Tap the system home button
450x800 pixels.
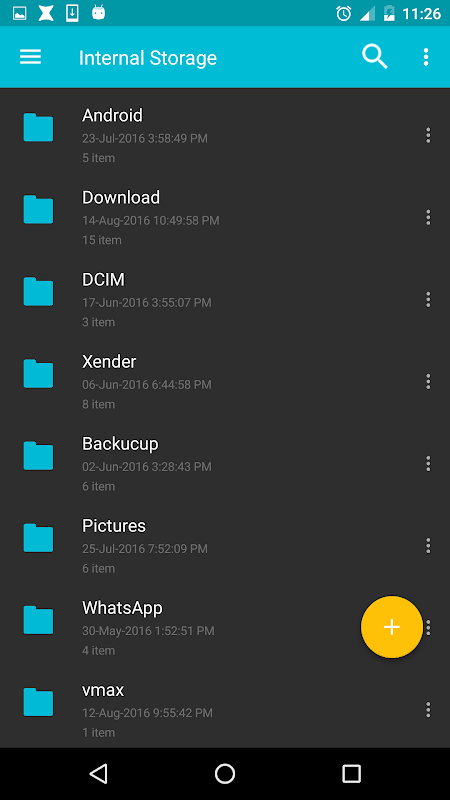click(x=225, y=773)
